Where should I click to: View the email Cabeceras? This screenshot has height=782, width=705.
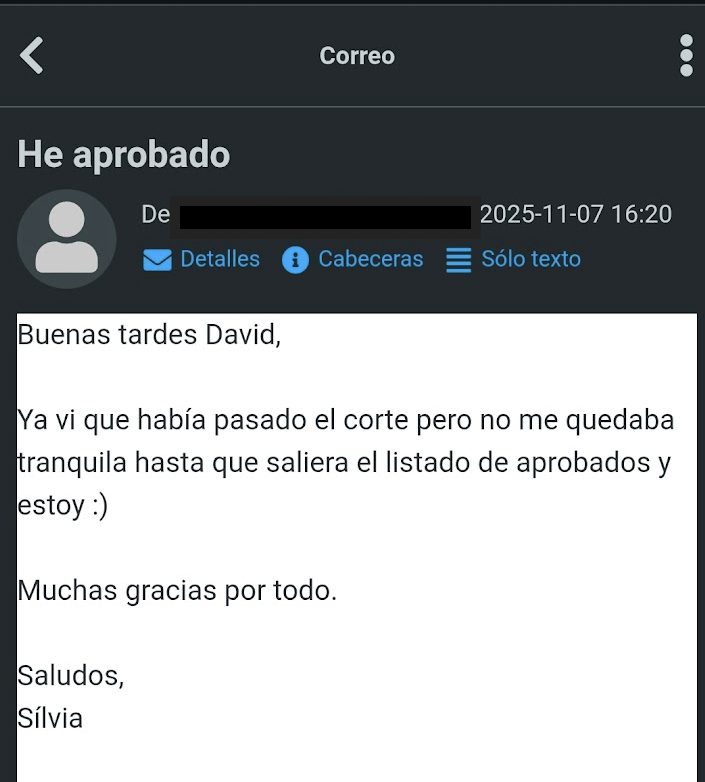click(x=353, y=260)
